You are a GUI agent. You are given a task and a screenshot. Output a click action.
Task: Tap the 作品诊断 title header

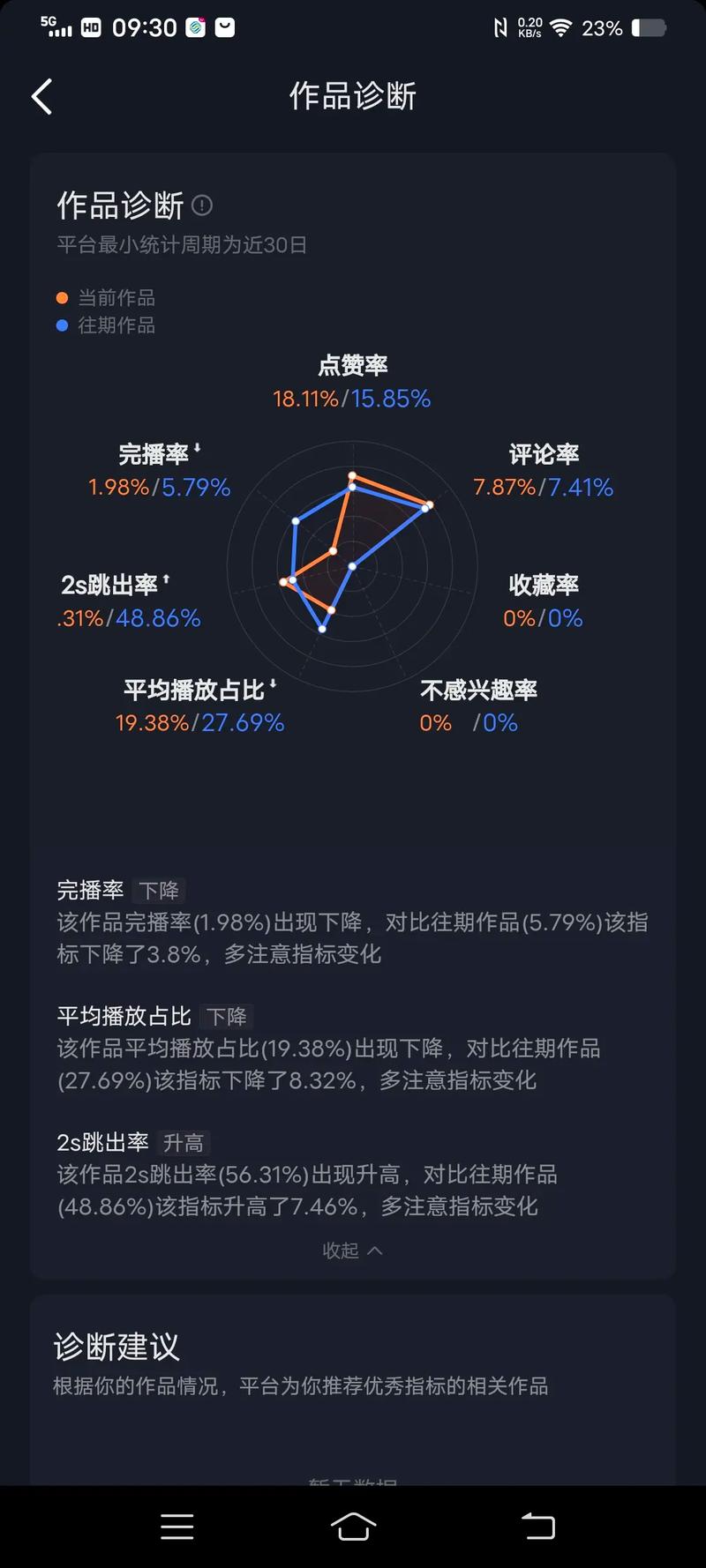(x=353, y=96)
